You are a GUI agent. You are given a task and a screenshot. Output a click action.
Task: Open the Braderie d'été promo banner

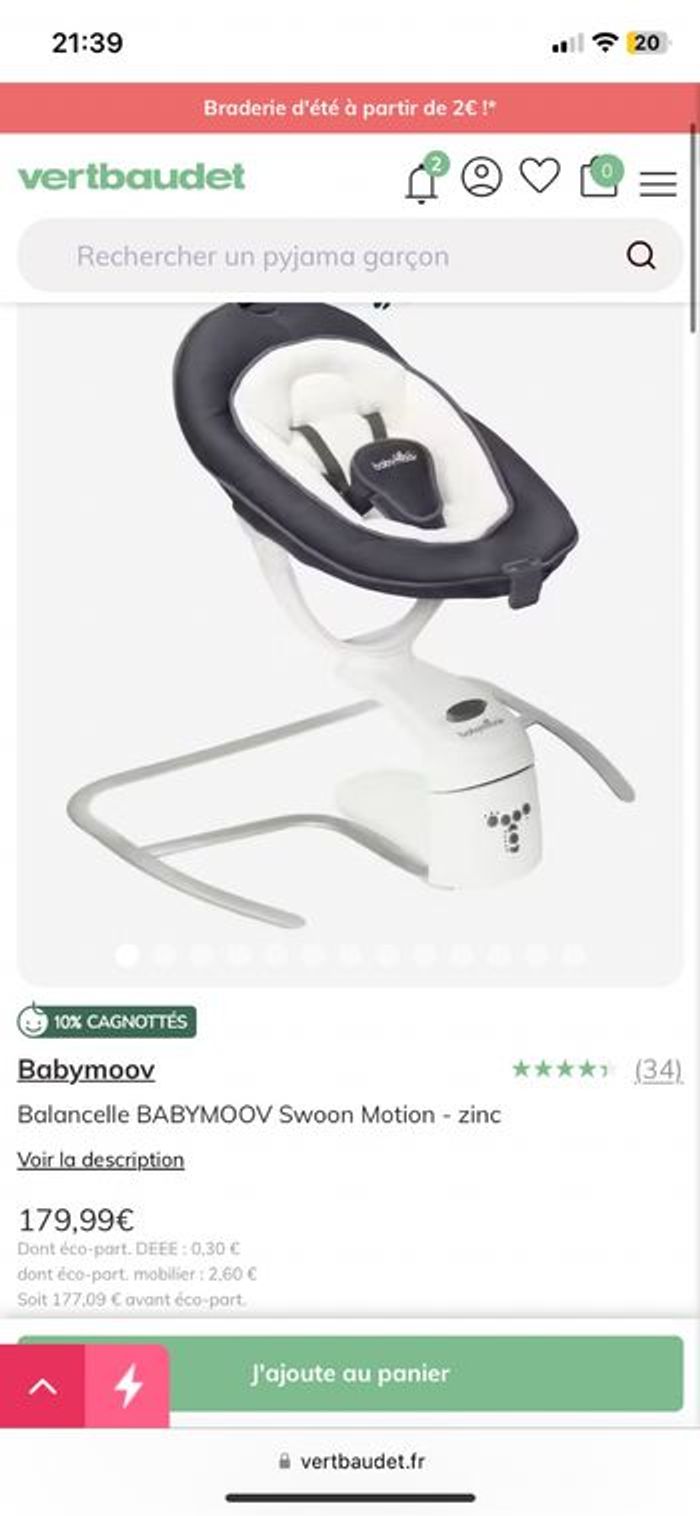point(350,107)
